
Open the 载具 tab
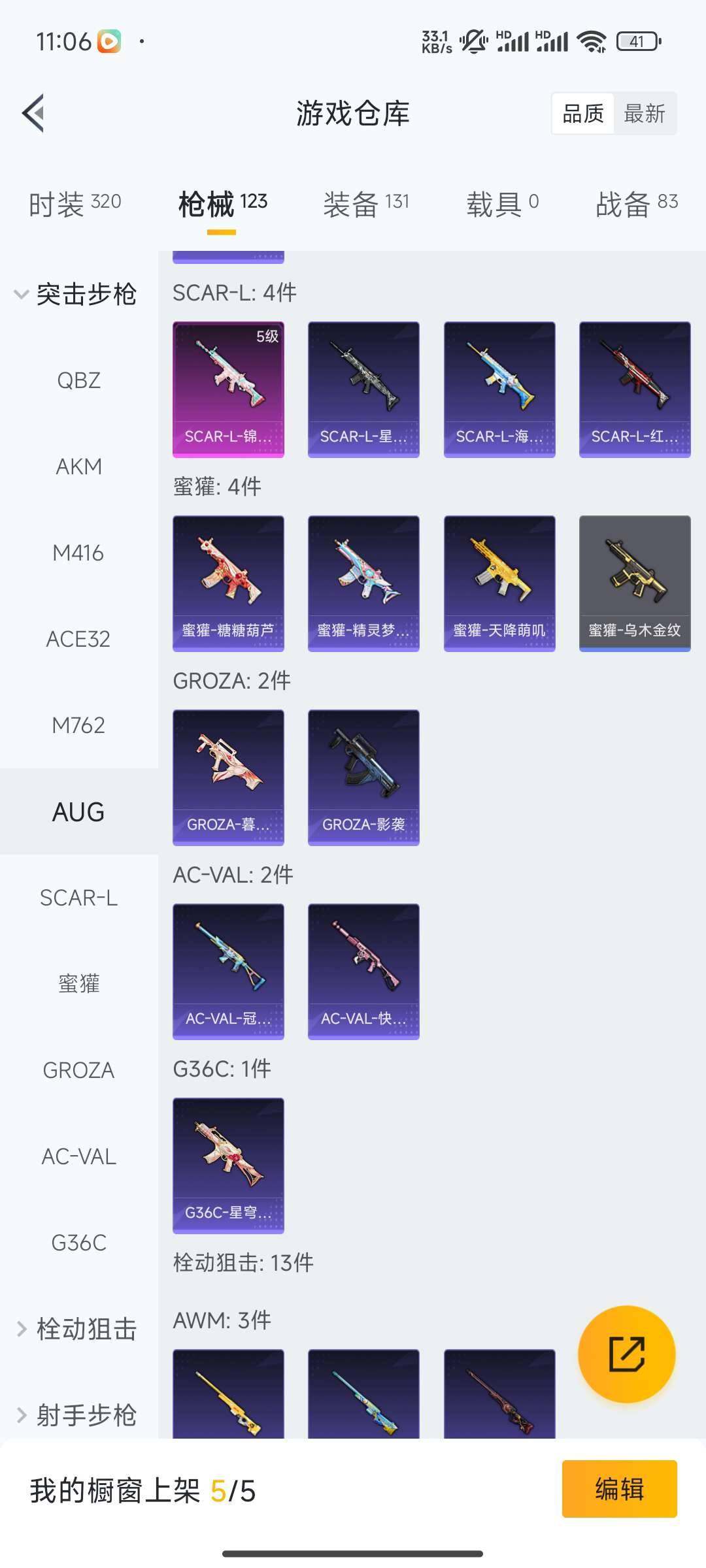pyautogui.click(x=502, y=204)
